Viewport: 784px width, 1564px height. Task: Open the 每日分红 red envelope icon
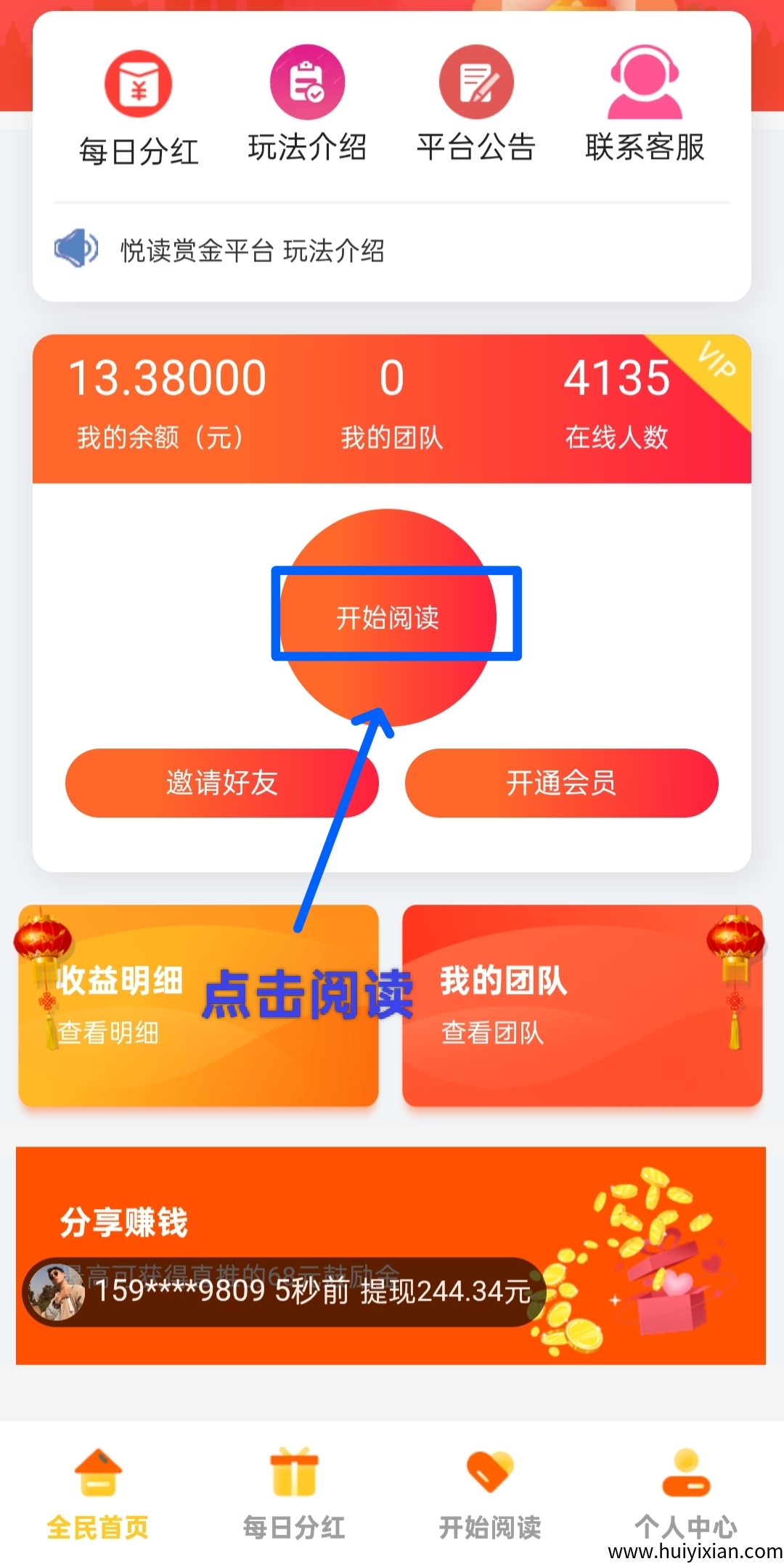(x=139, y=84)
